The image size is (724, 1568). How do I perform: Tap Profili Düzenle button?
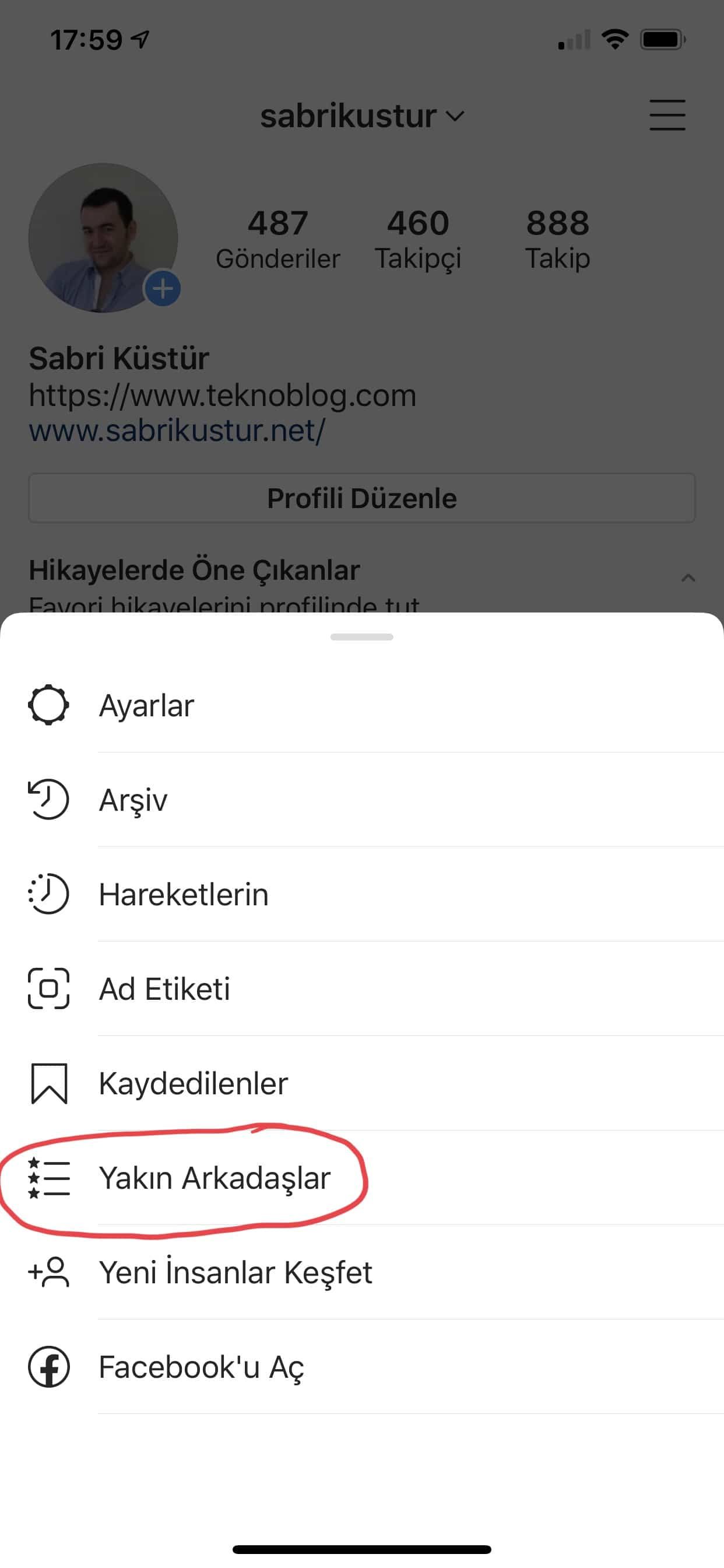[362, 498]
